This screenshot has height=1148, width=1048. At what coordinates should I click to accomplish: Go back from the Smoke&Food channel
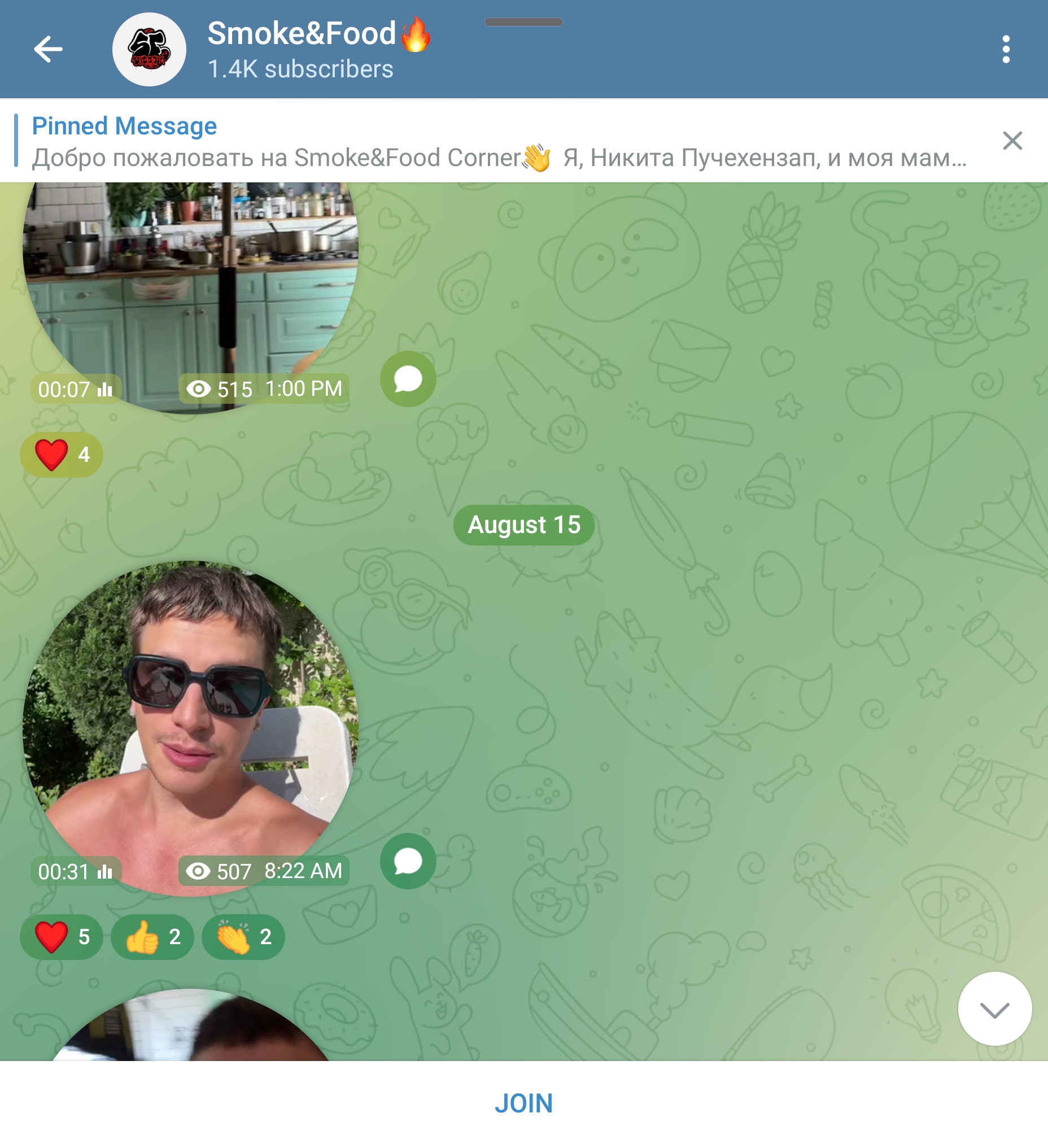tap(49, 49)
